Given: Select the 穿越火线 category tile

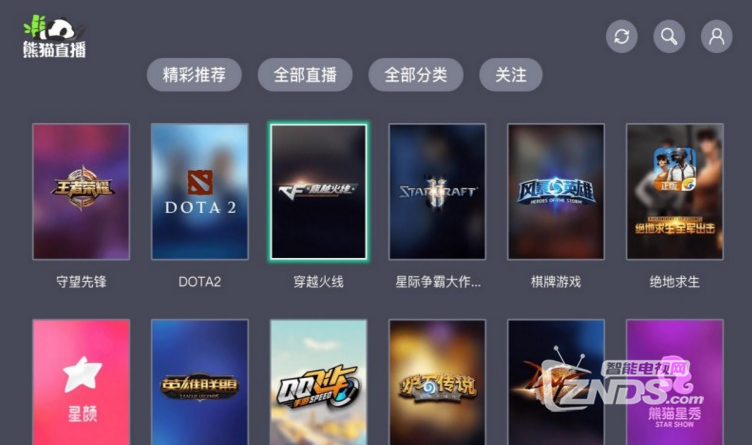Looking at the screenshot, I should [x=318, y=191].
